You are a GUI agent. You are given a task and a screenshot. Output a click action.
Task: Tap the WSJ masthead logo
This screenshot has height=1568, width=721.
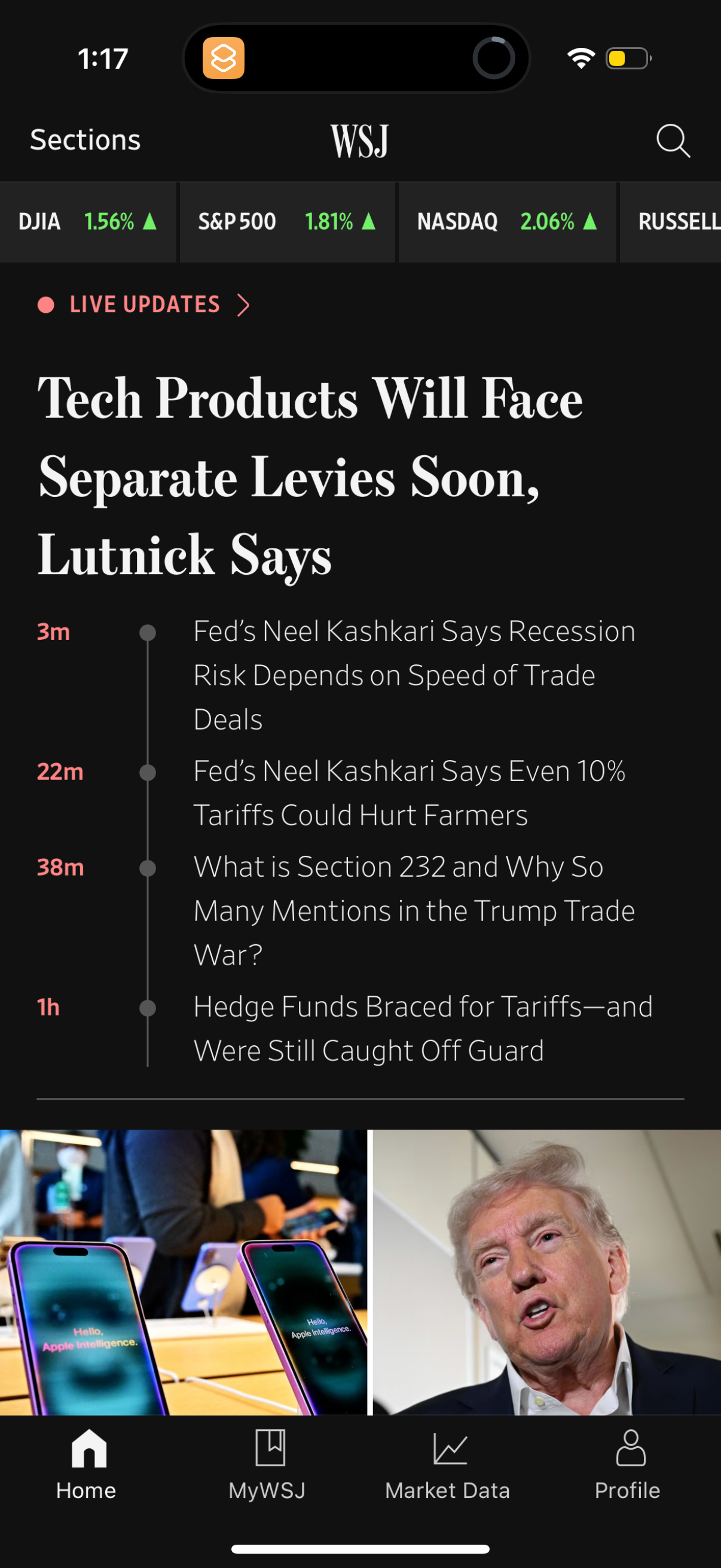click(x=360, y=140)
